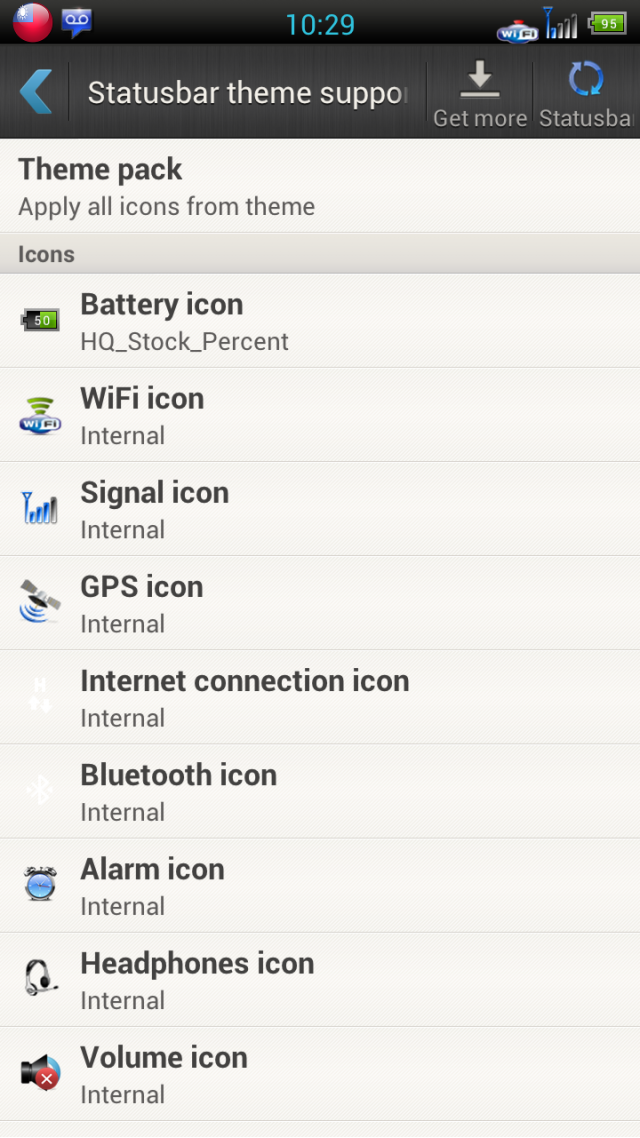640x1138 pixels.
Task: Go back using the header arrow
Action: click(x=36, y=91)
